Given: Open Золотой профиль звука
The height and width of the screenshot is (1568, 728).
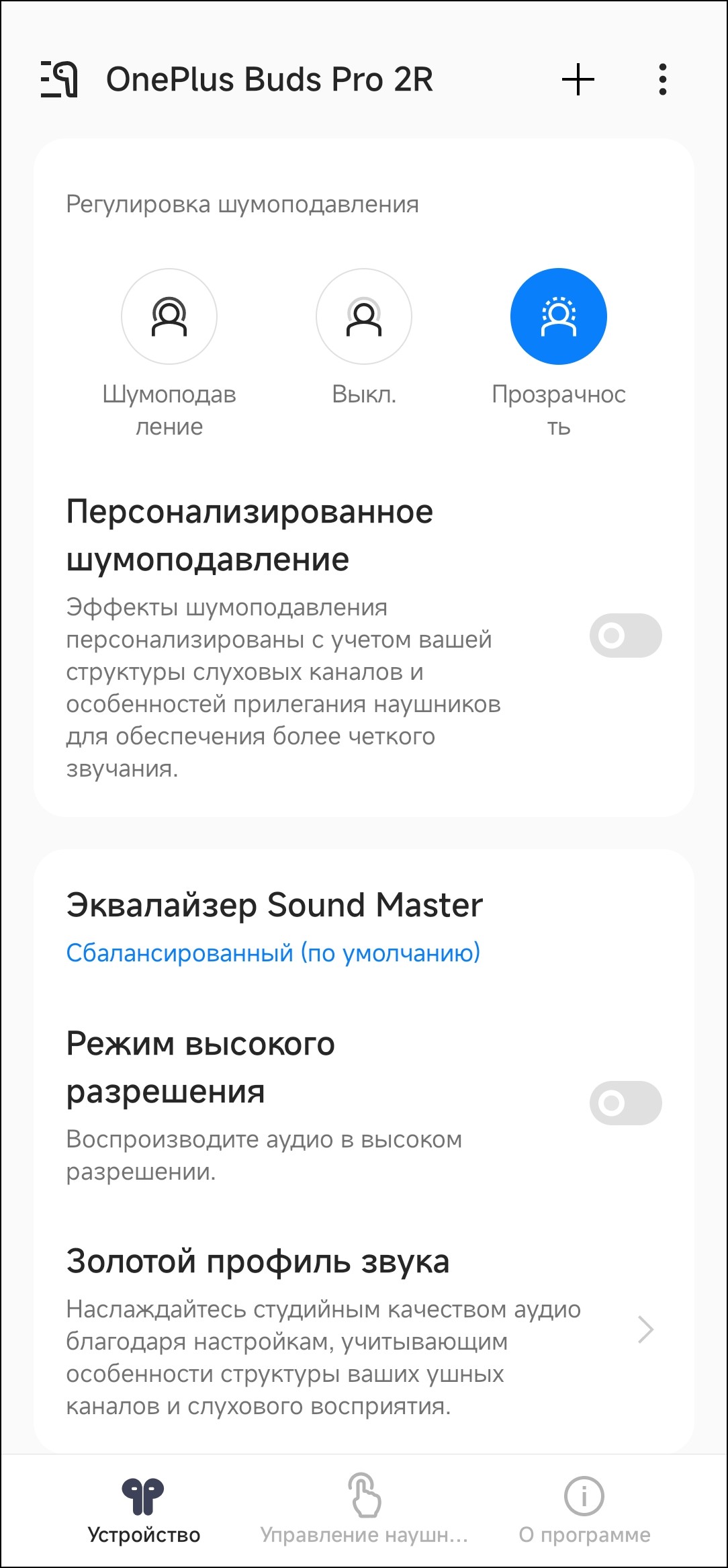Looking at the screenshot, I should tap(363, 1329).
